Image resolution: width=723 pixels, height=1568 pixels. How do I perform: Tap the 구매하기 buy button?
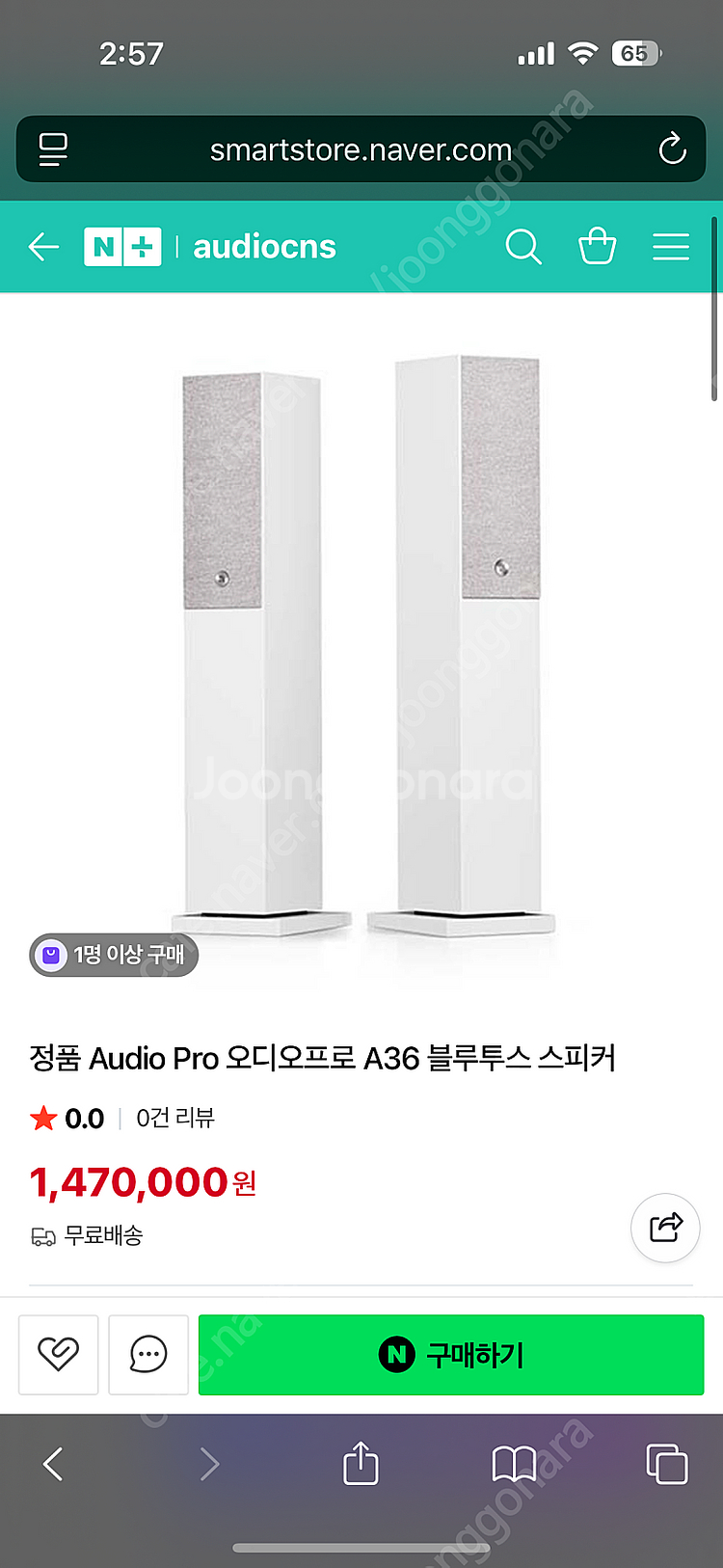coord(450,1354)
